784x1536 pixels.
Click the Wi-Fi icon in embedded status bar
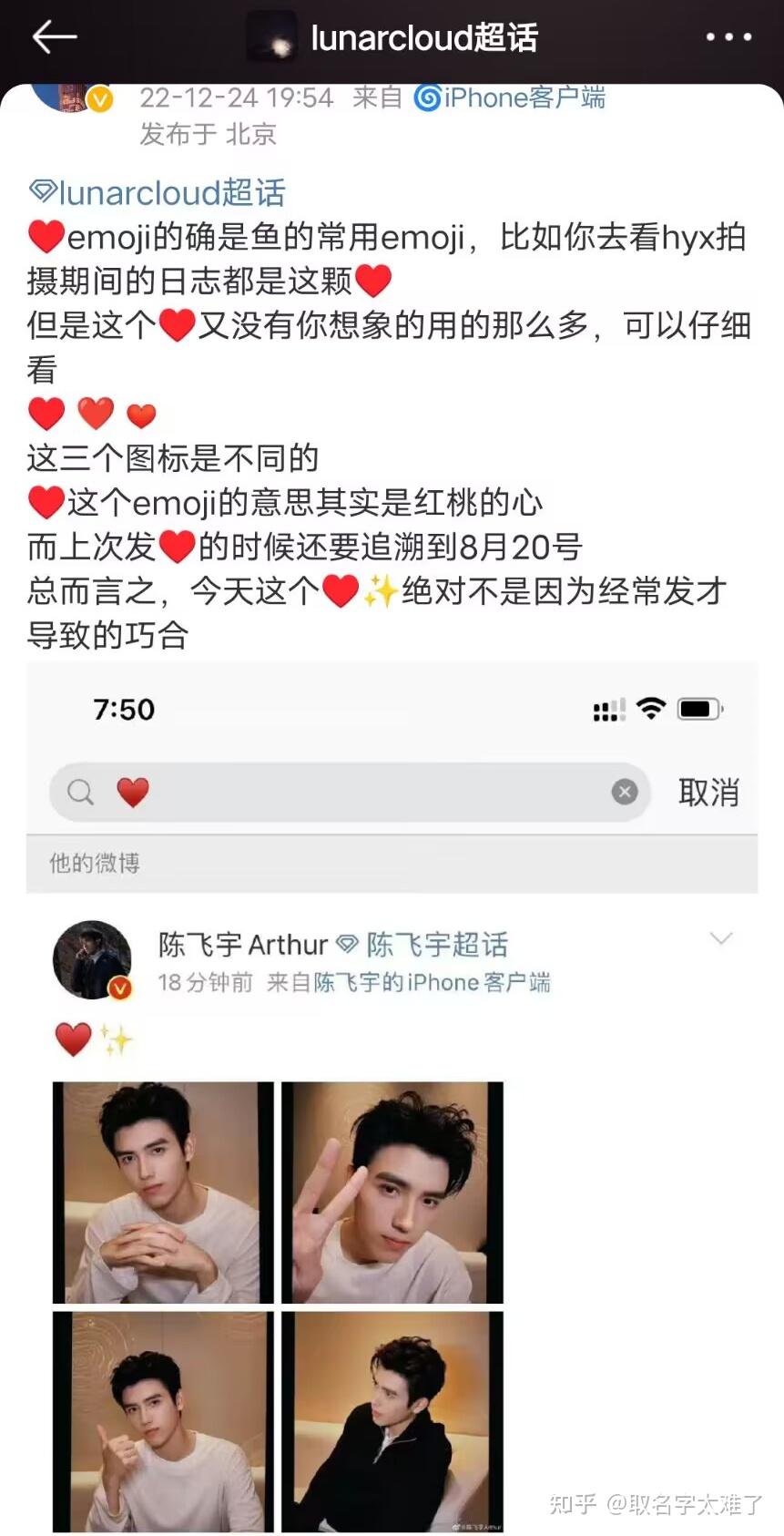[x=650, y=708]
